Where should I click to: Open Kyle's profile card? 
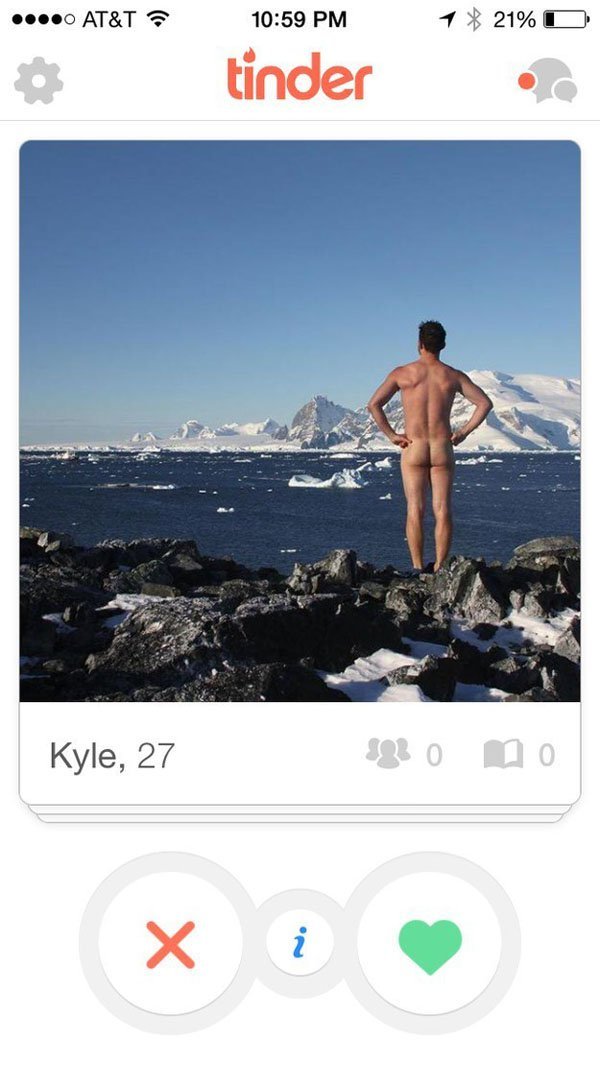300,420
